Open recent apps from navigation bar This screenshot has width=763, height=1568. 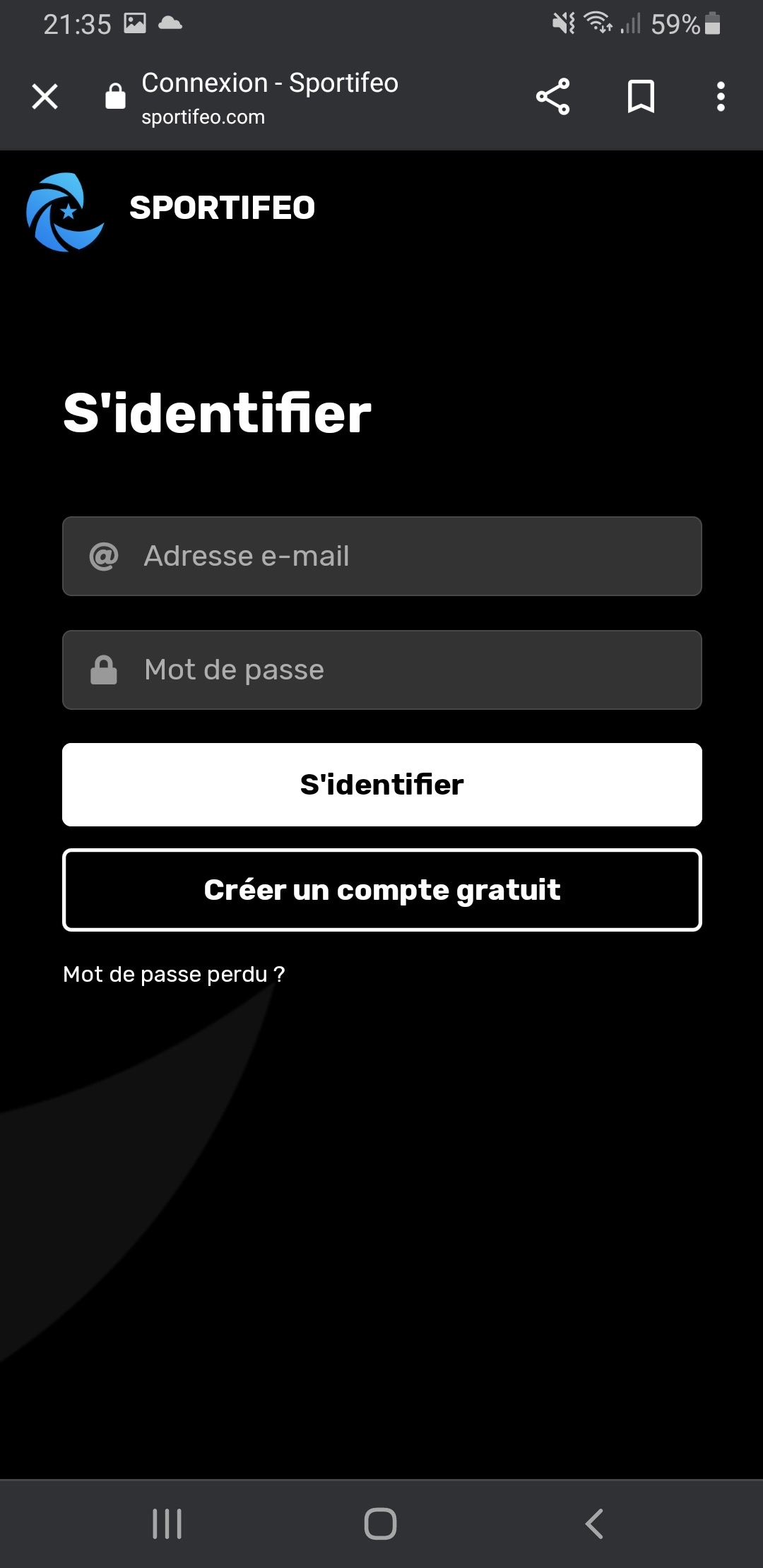pyautogui.click(x=167, y=1524)
